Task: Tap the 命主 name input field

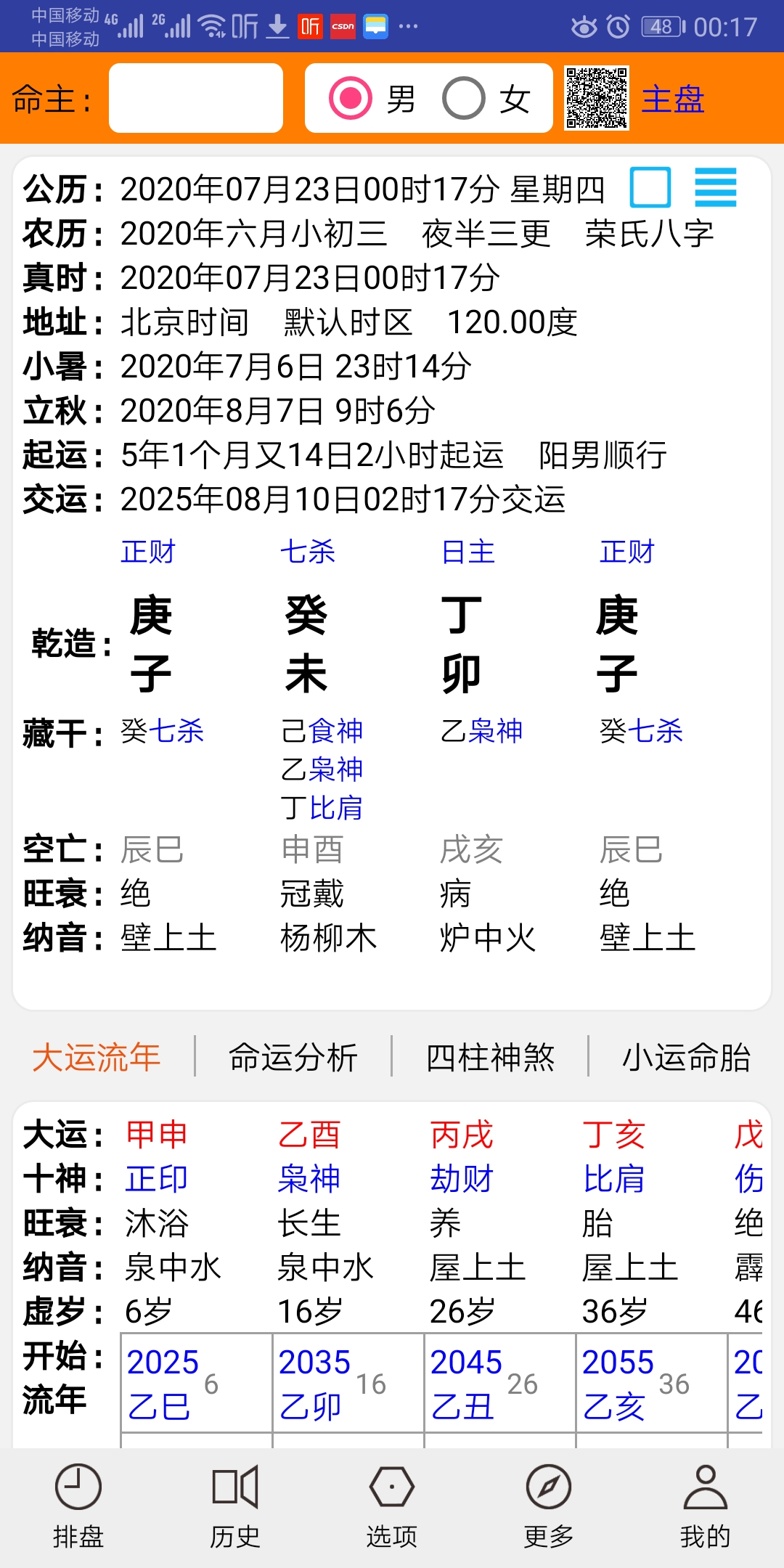Action: (195, 98)
